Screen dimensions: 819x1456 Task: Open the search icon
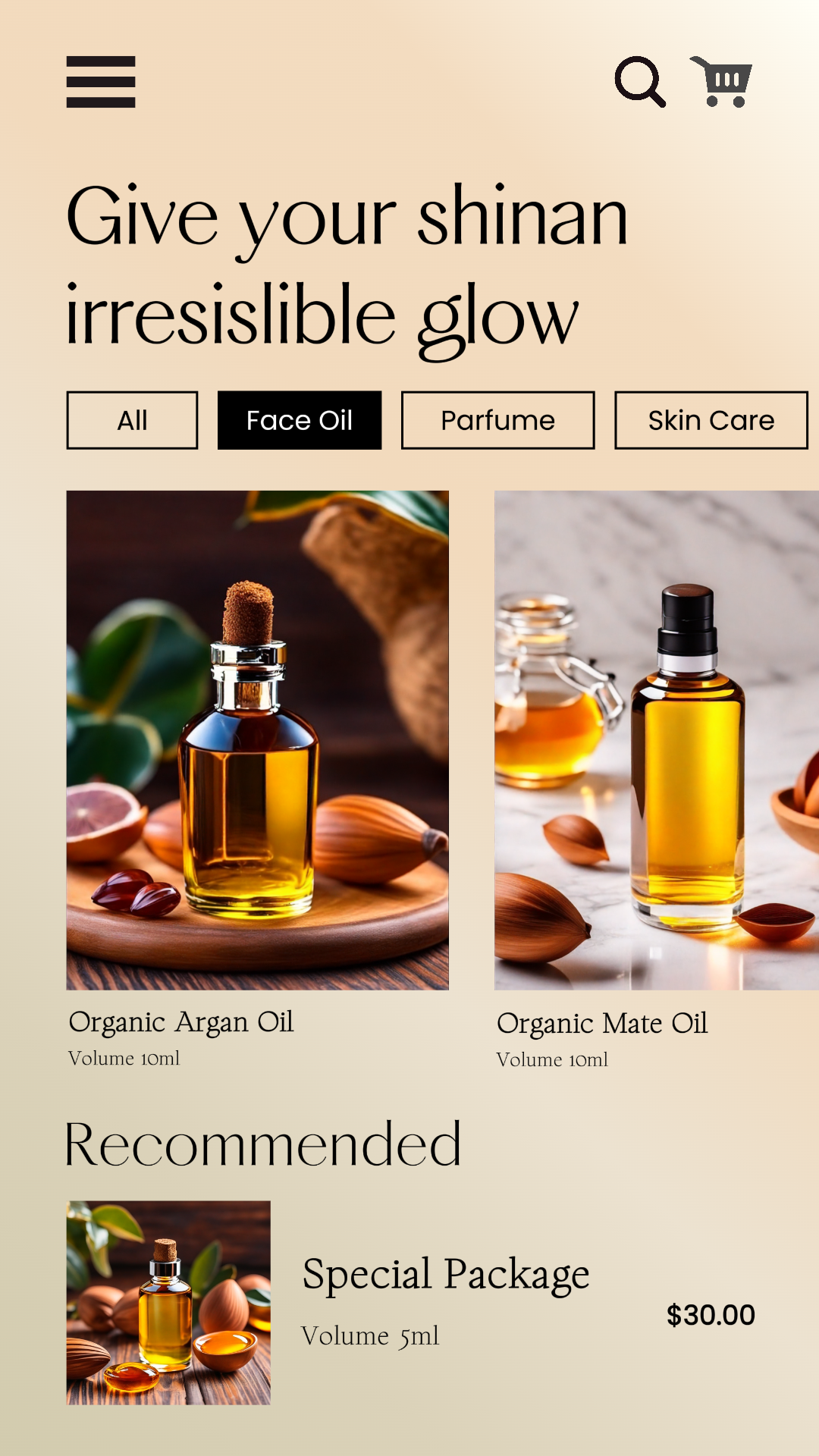tap(640, 82)
